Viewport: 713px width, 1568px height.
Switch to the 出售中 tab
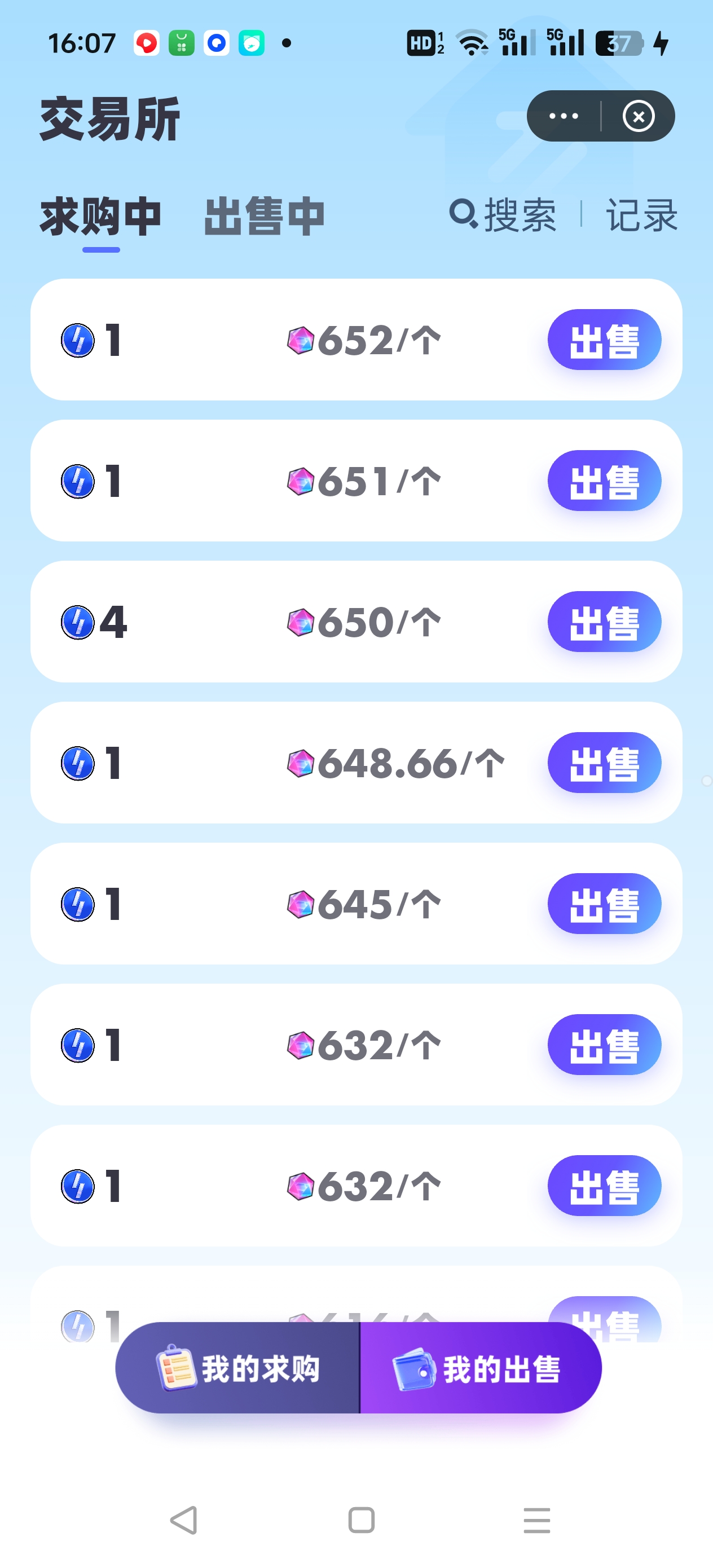pyautogui.click(x=264, y=216)
